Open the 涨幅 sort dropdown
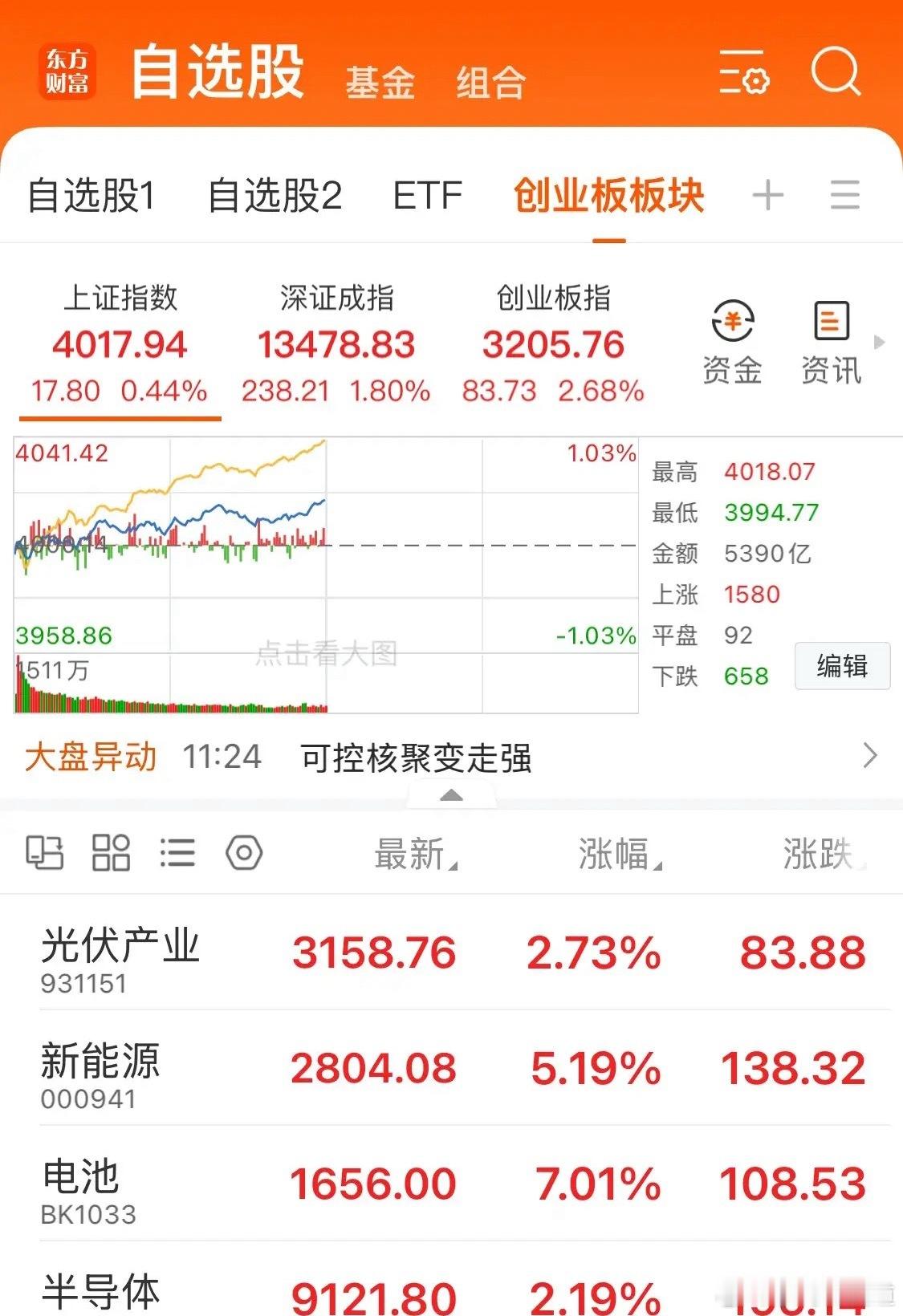This screenshot has height=1316, width=903. point(618,853)
